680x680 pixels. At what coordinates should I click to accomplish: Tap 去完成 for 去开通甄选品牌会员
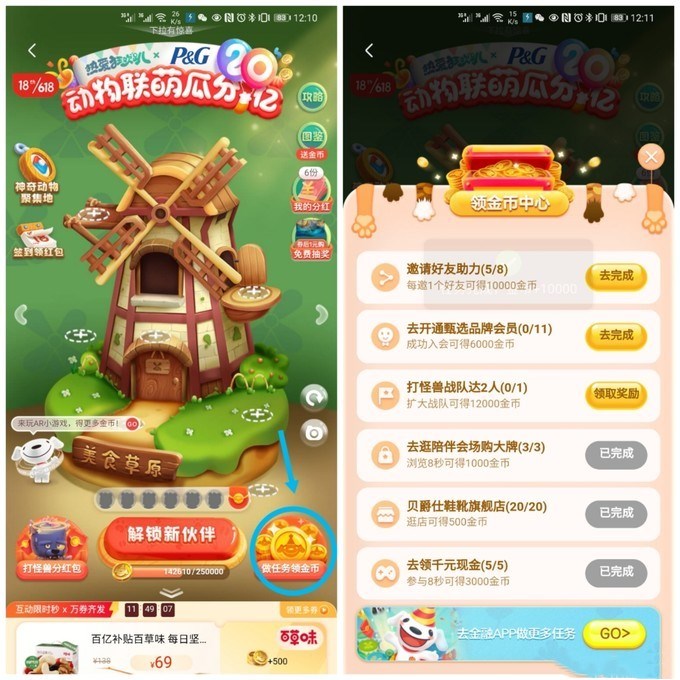(x=616, y=335)
